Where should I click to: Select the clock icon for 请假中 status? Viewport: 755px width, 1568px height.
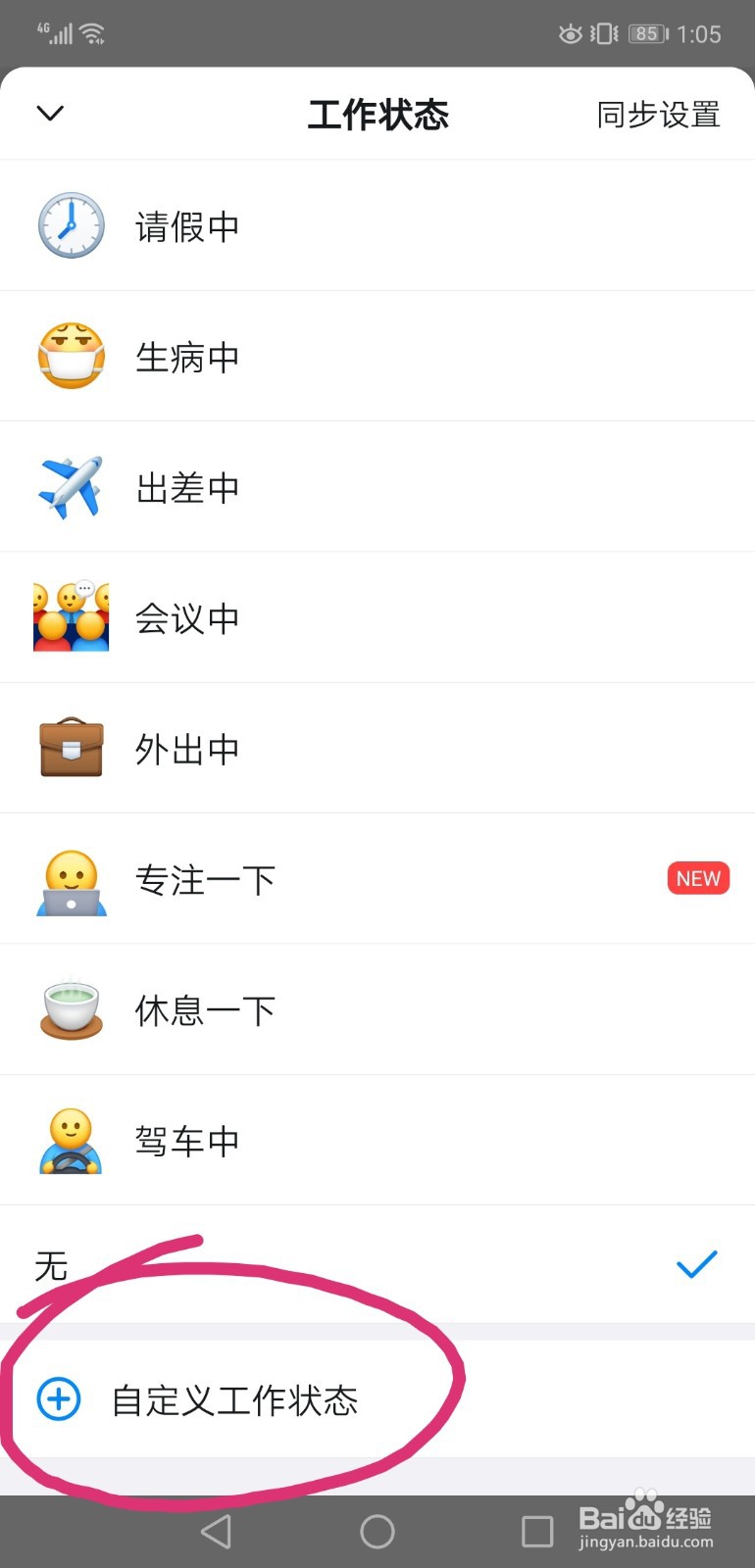[71, 225]
